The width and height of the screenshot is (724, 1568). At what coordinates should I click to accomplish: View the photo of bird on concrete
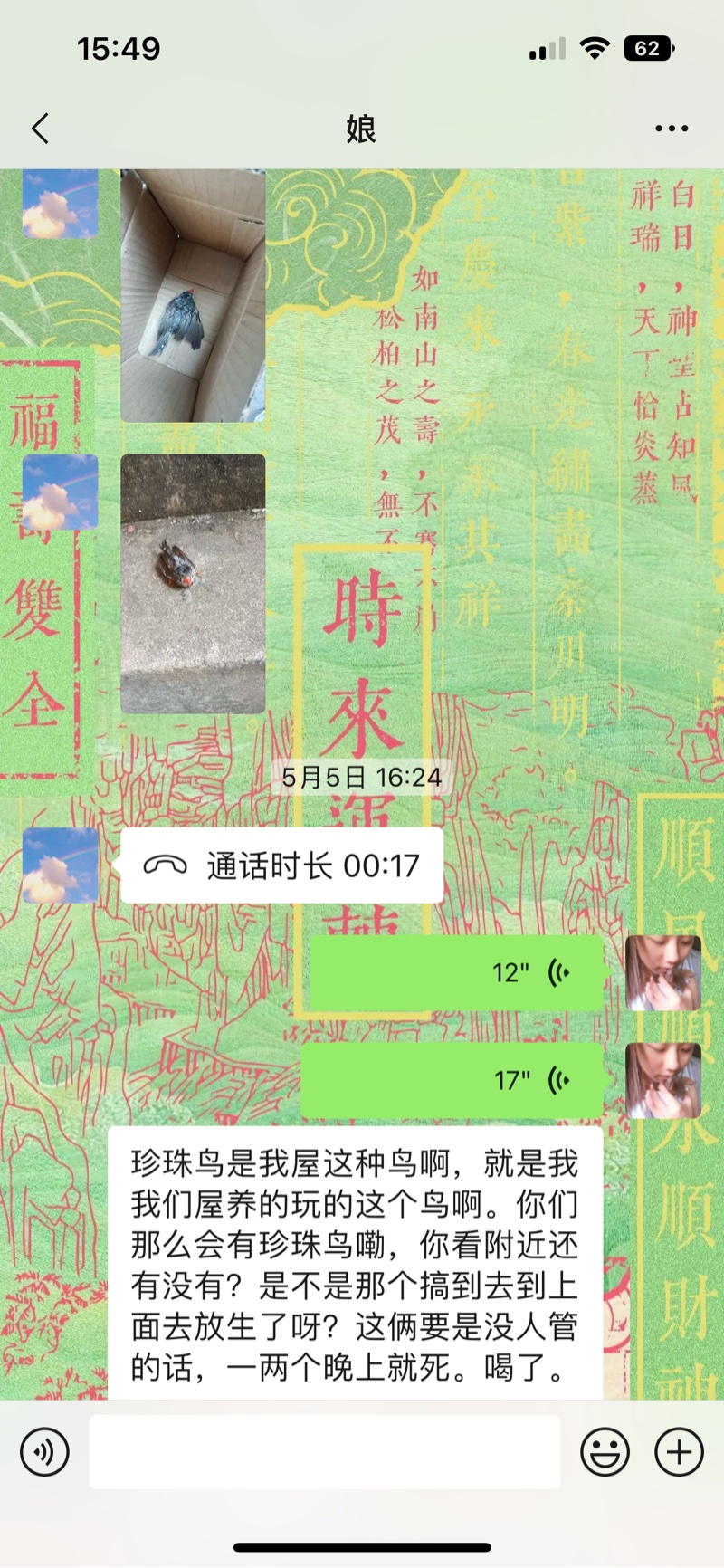(x=193, y=584)
